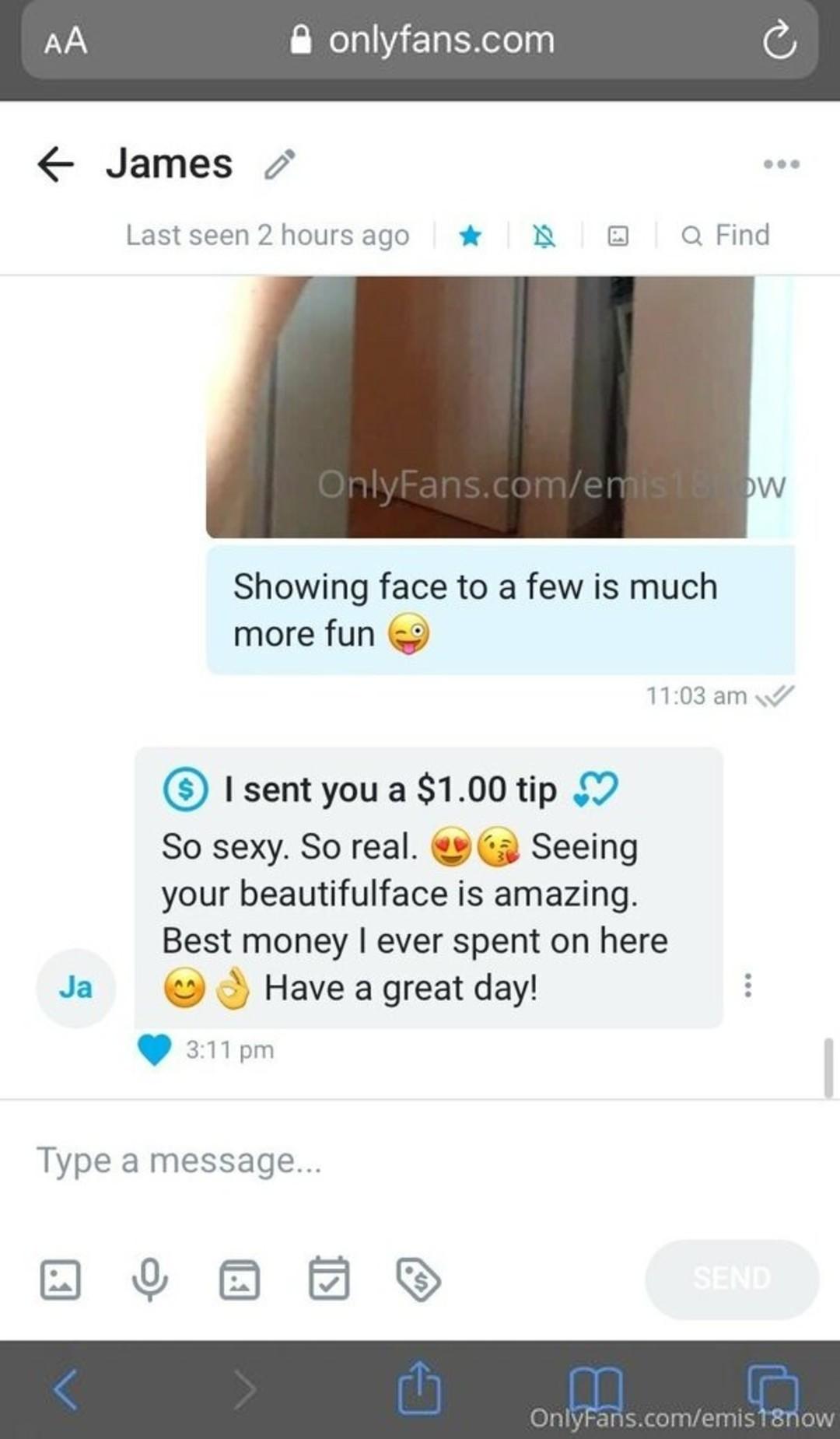
Task: Record a voice message
Action: pos(149,1280)
